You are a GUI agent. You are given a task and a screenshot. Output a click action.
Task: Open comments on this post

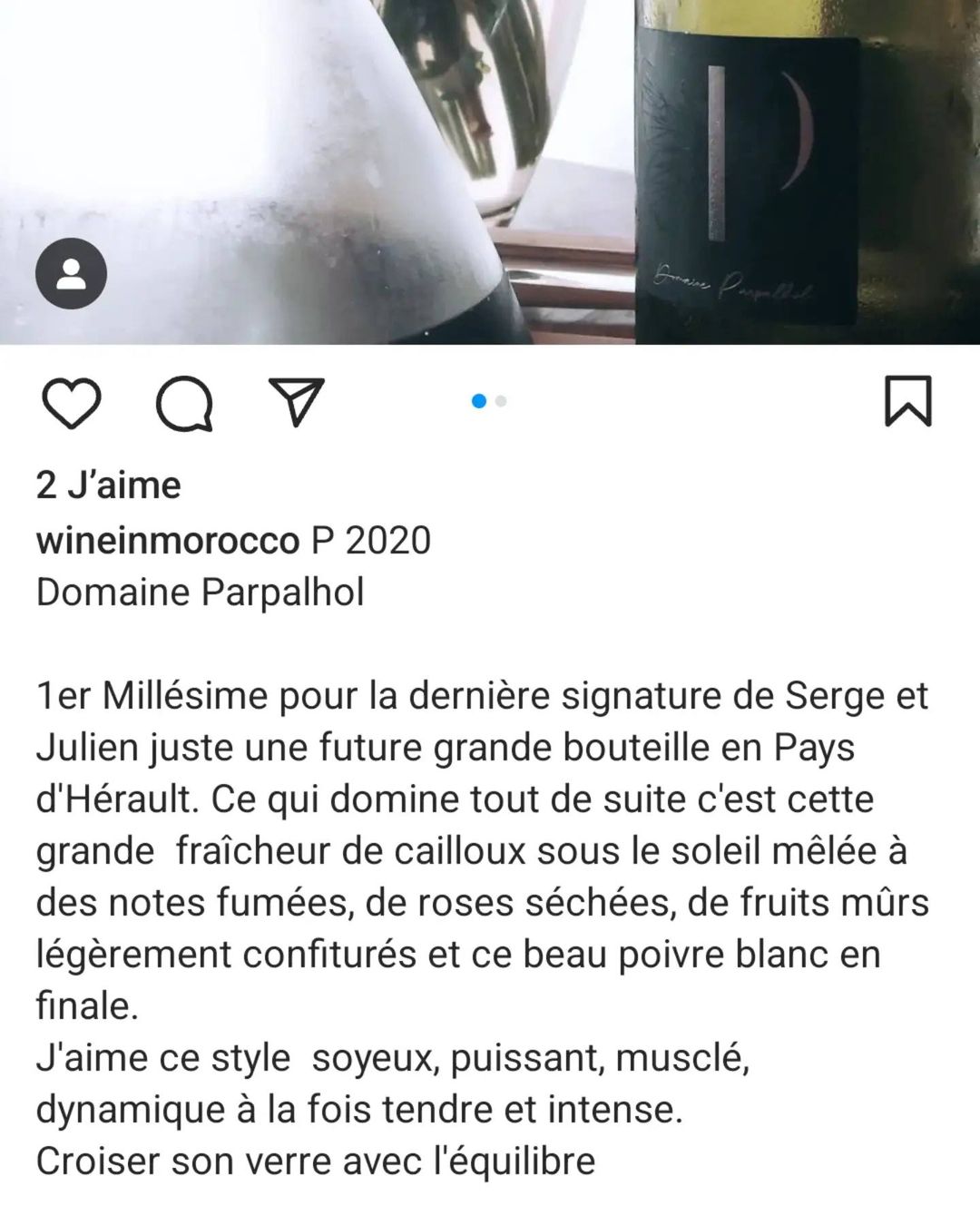coord(184,403)
